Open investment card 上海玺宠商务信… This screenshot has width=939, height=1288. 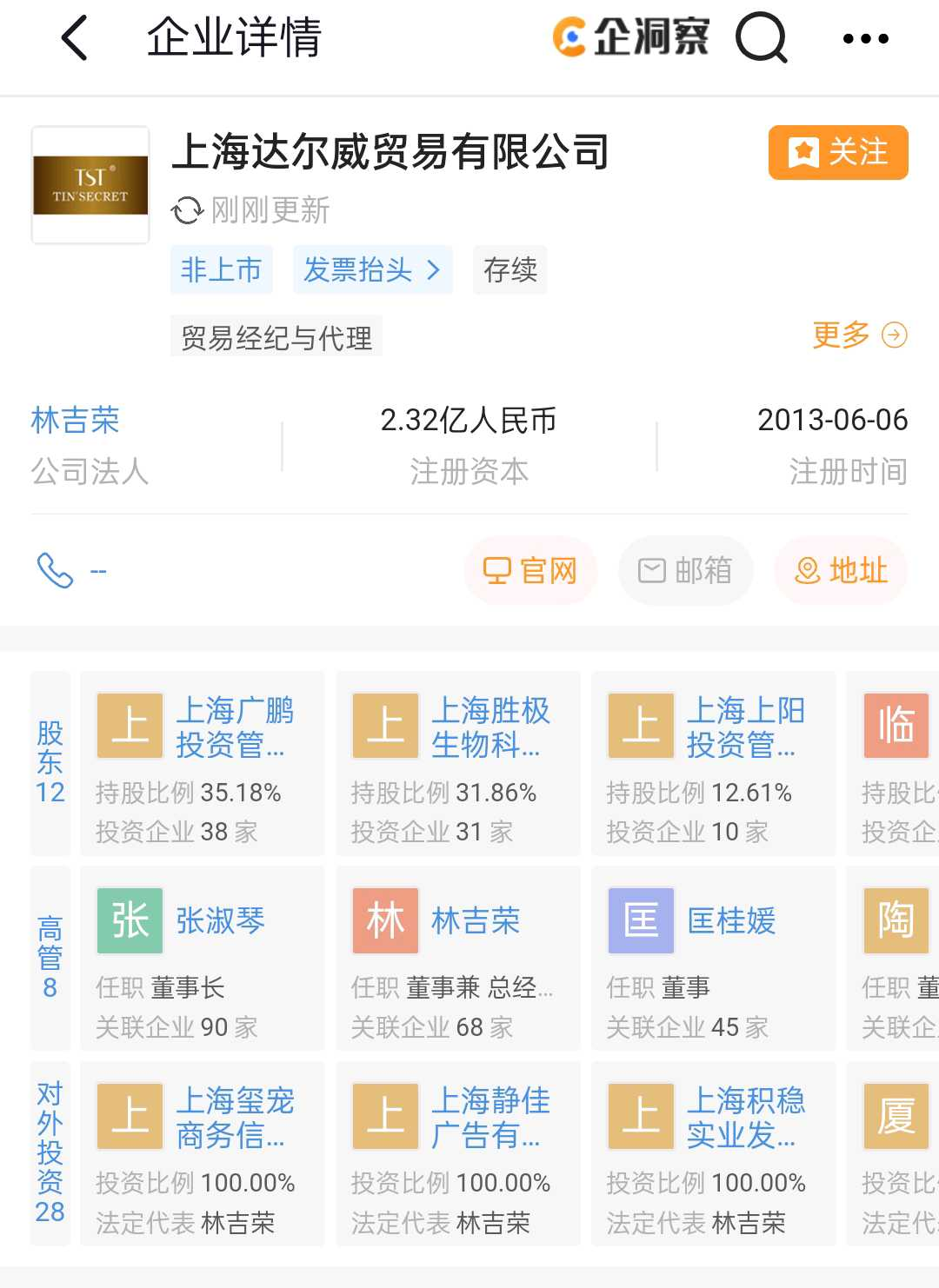click(202, 1153)
